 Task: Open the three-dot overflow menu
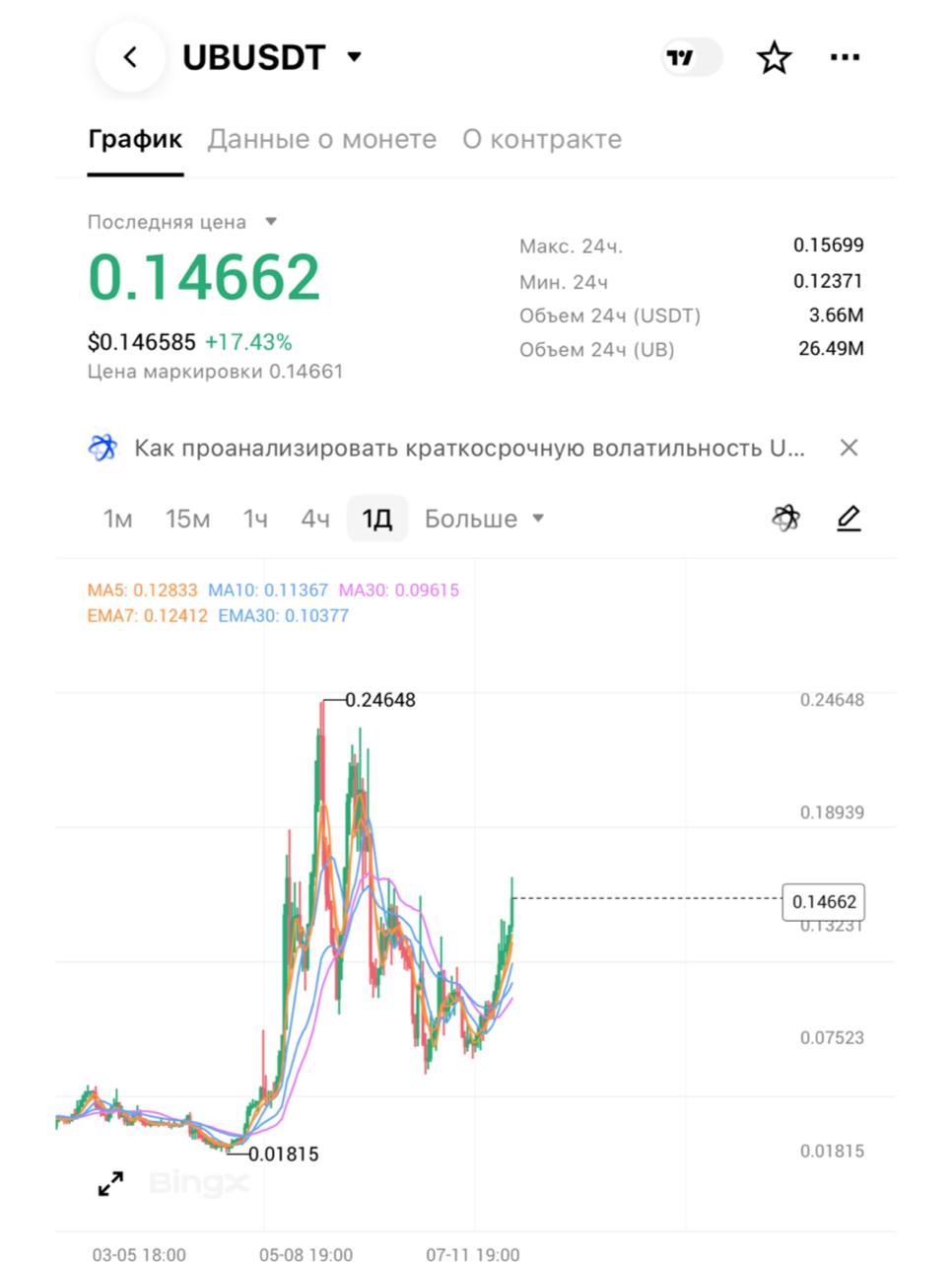(x=845, y=58)
